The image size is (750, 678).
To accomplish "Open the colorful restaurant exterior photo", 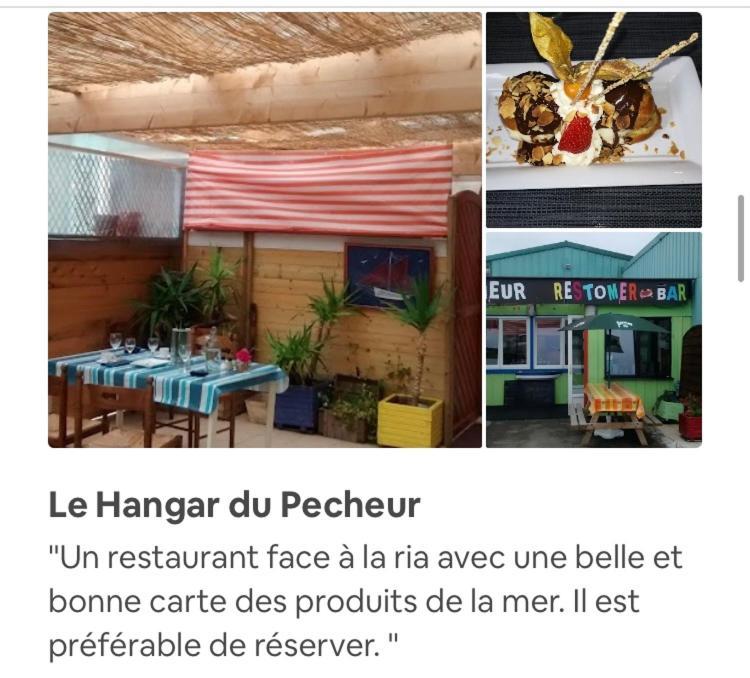I will [593, 340].
